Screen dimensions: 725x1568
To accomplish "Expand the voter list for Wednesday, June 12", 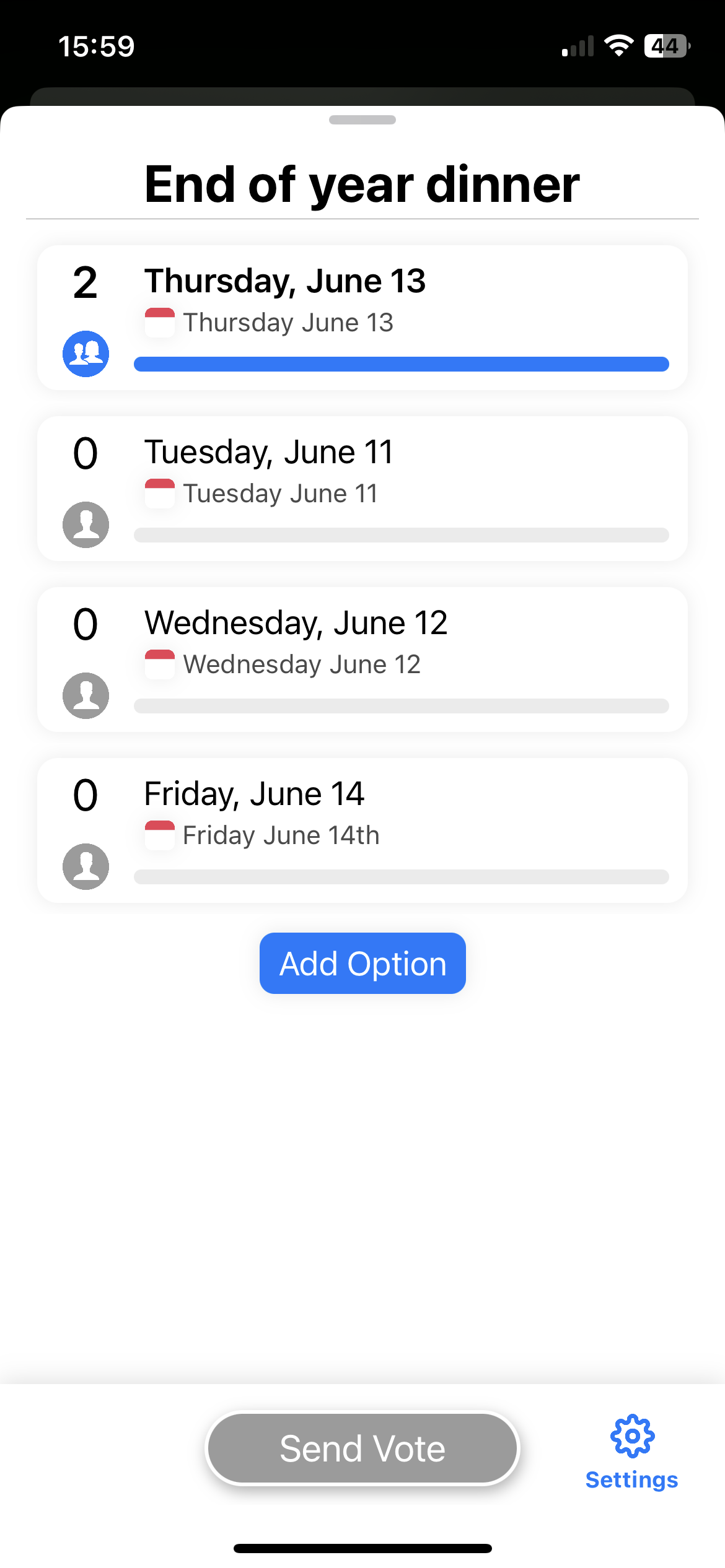I will (86, 695).
